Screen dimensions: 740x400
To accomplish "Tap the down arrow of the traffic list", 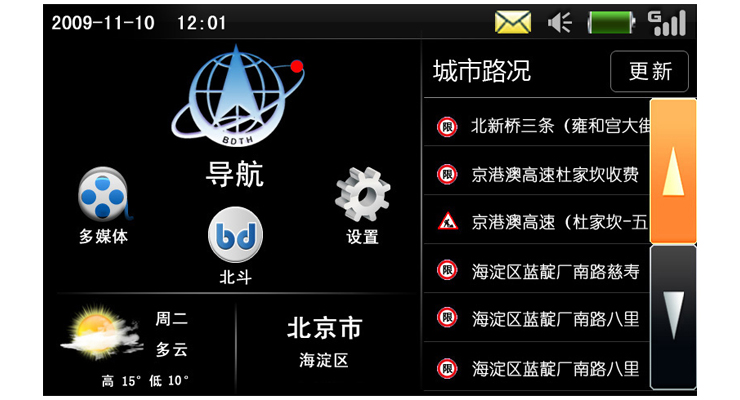I will pos(673,316).
